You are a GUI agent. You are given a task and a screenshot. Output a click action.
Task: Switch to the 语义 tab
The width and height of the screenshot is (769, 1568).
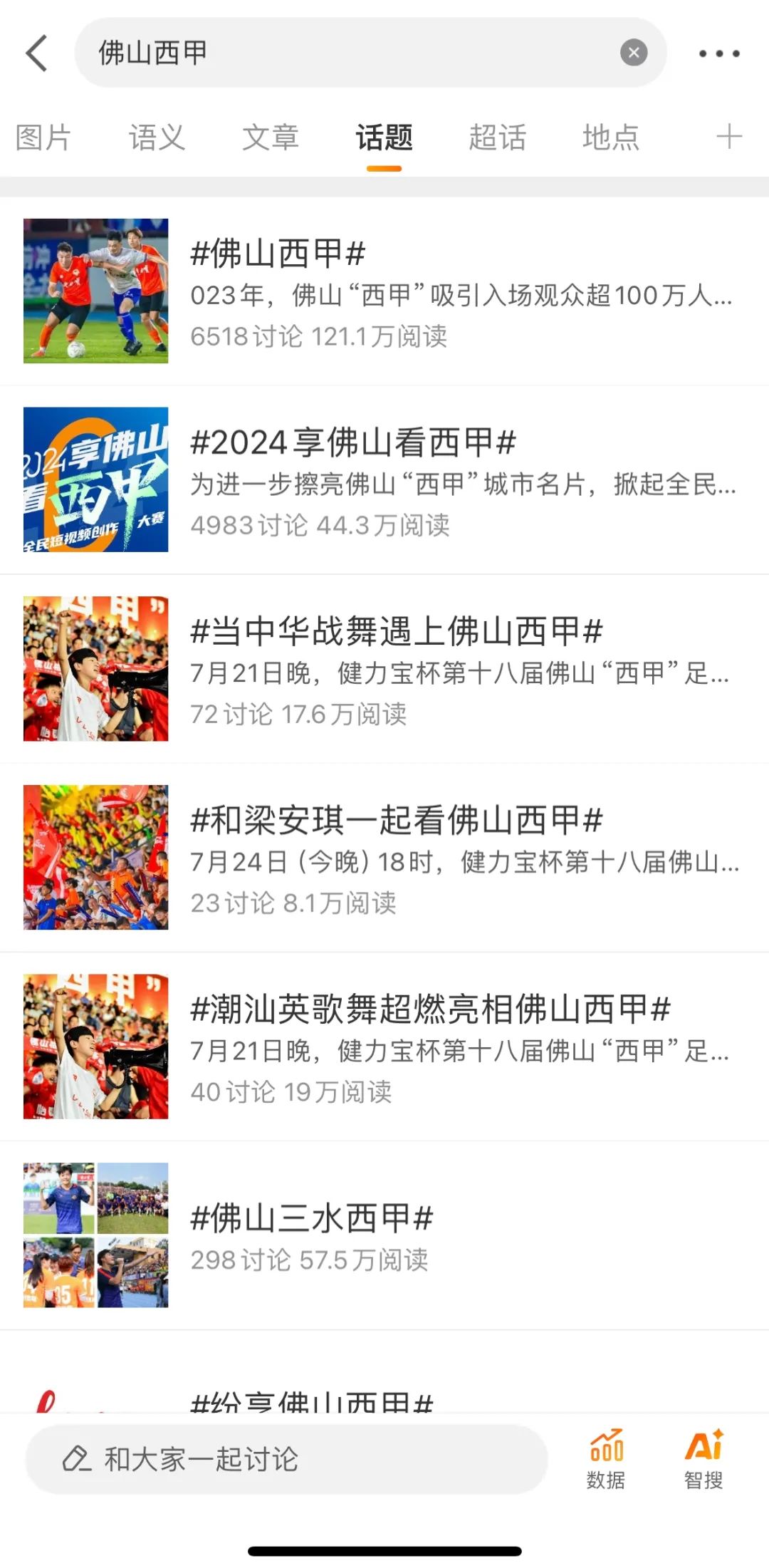(157, 137)
